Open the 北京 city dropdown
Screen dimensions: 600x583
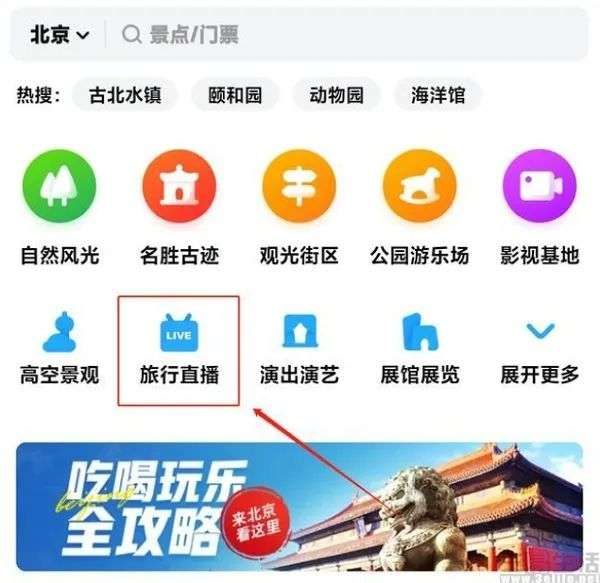coord(59,35)
